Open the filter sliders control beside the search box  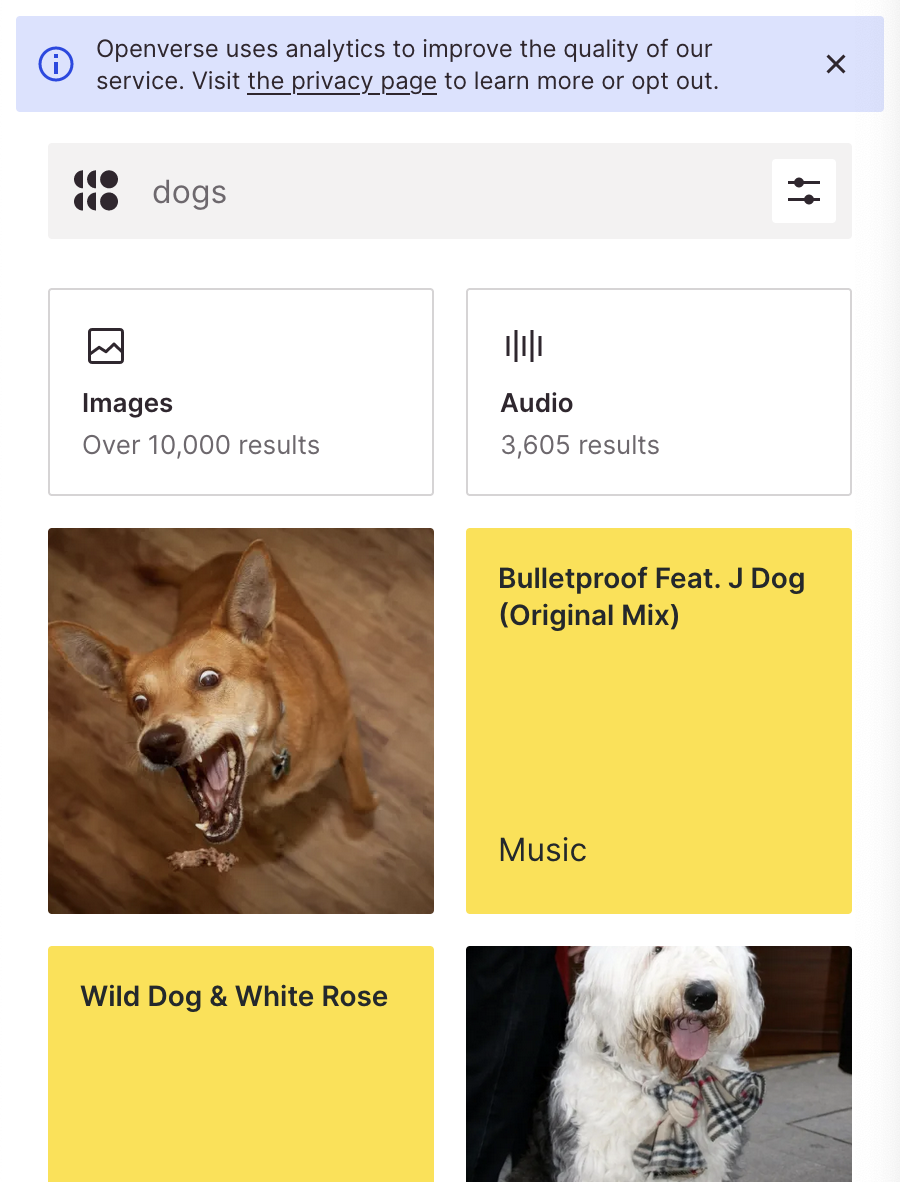[x=803, y=190]
